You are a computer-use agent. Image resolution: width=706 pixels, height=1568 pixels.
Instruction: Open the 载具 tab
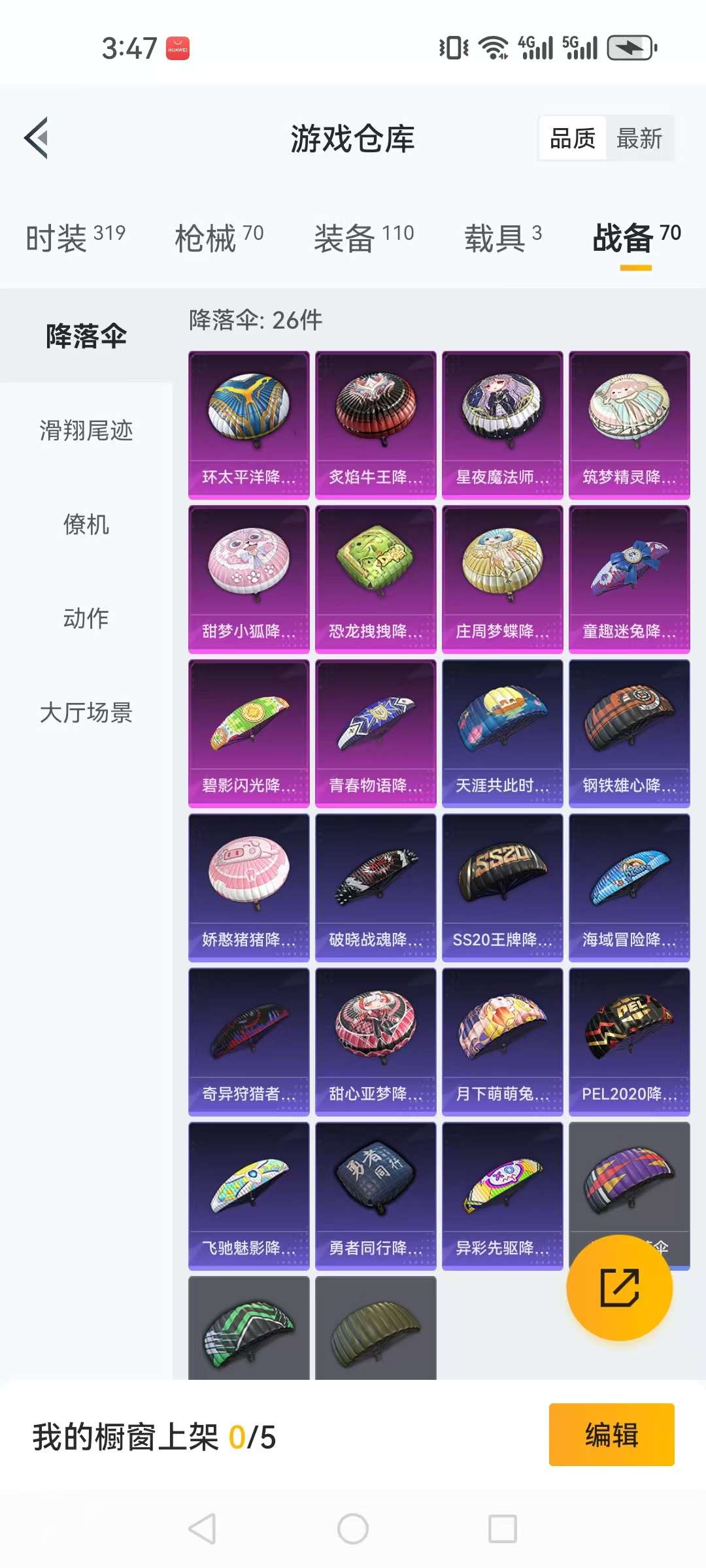[x=503, y=237]
